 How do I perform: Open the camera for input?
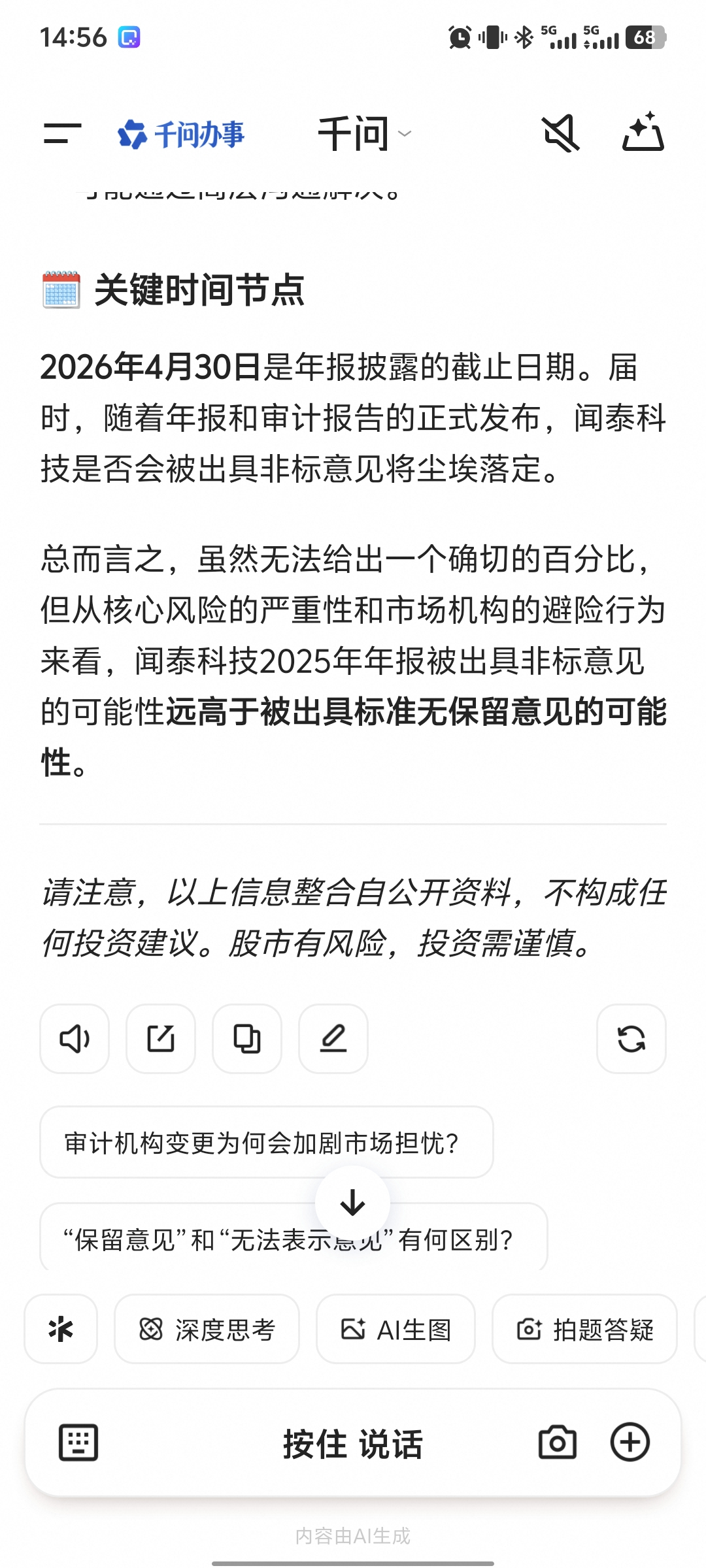pyautogui.click(x=557, y=1443)
